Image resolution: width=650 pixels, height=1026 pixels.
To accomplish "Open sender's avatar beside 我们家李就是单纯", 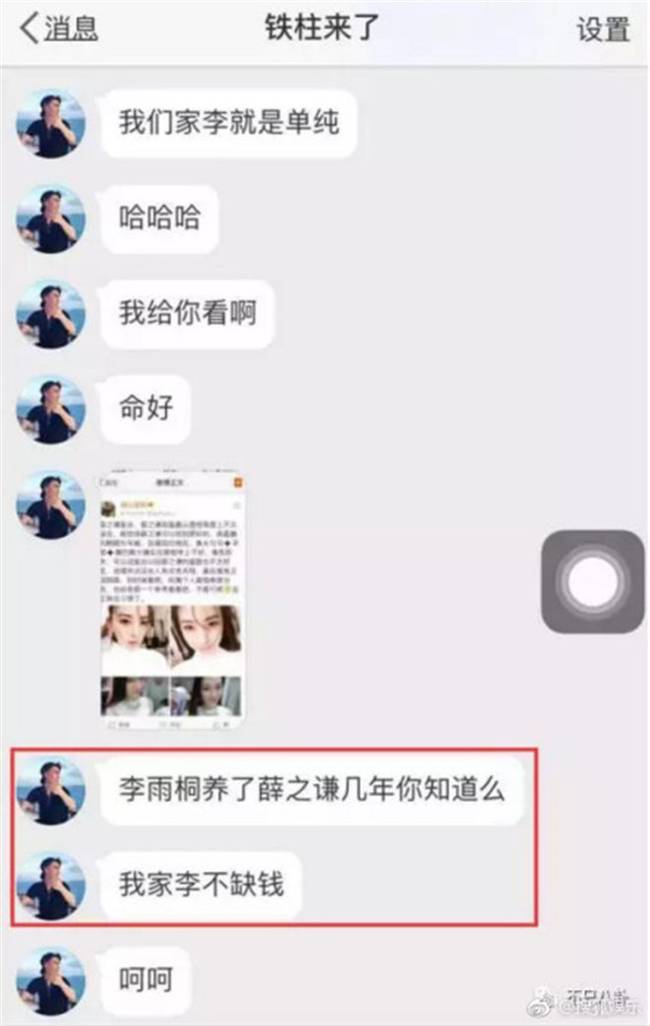I will [x=50, y=124].
